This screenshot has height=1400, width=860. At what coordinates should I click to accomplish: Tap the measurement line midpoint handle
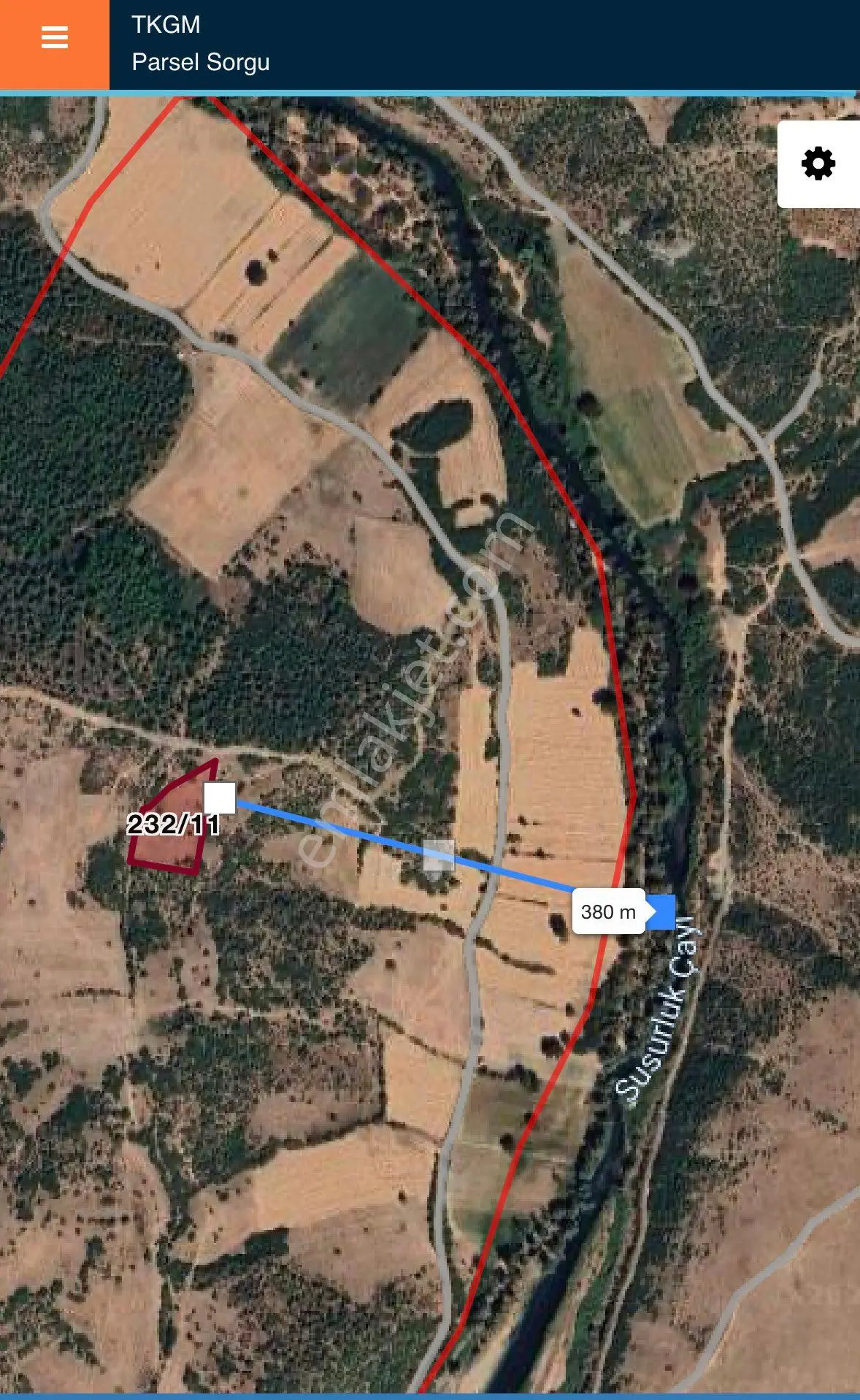coord(439,855)
